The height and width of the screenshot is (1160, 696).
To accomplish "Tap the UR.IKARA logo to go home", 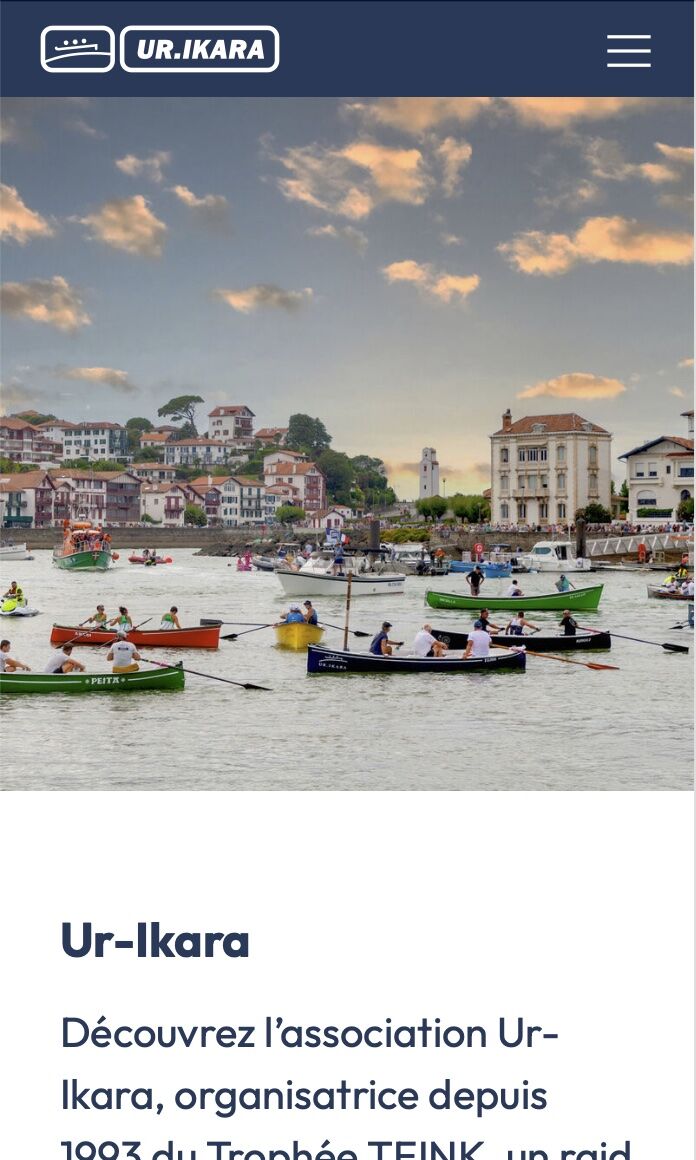I will 160,49.
